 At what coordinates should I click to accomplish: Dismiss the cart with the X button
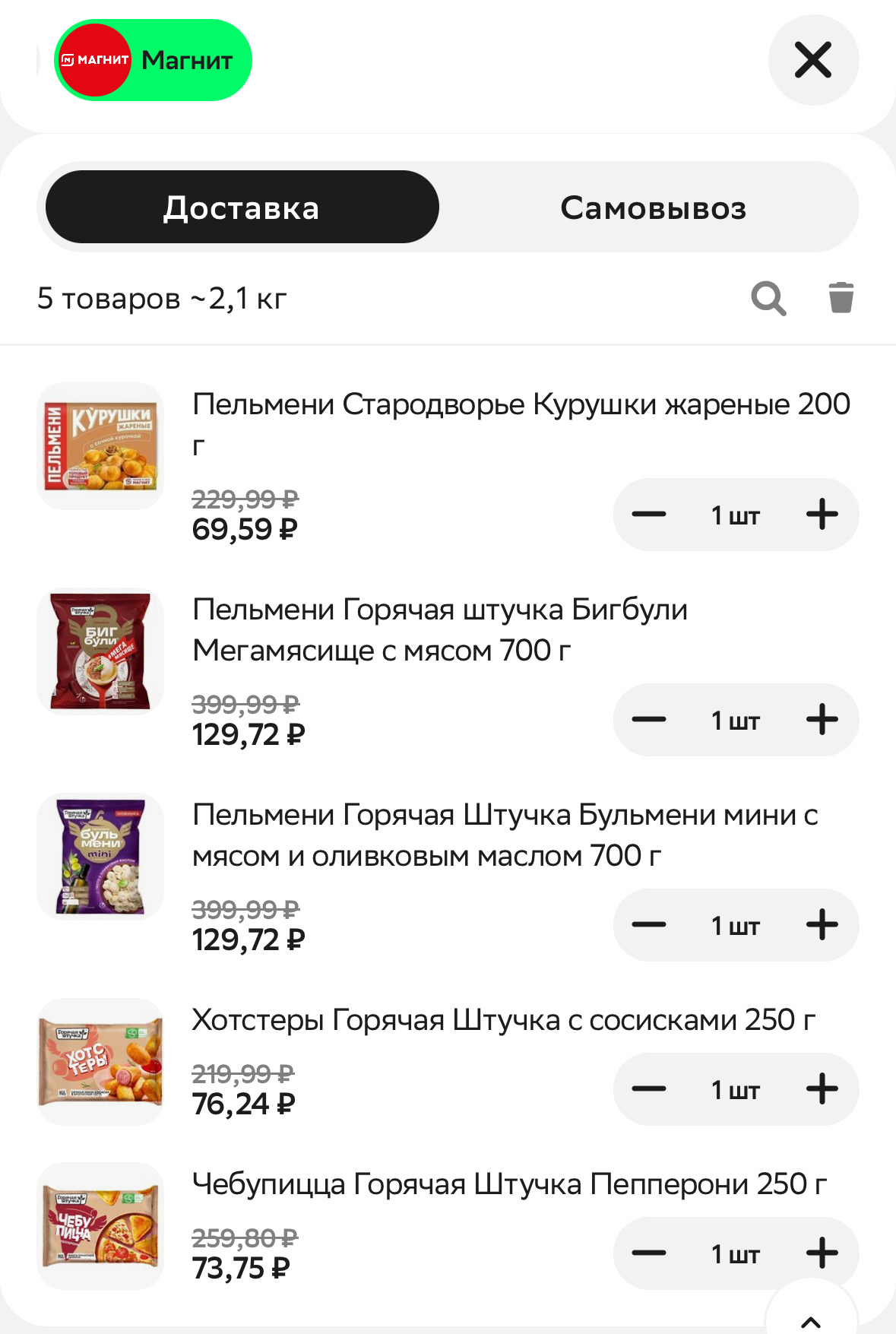813,59
